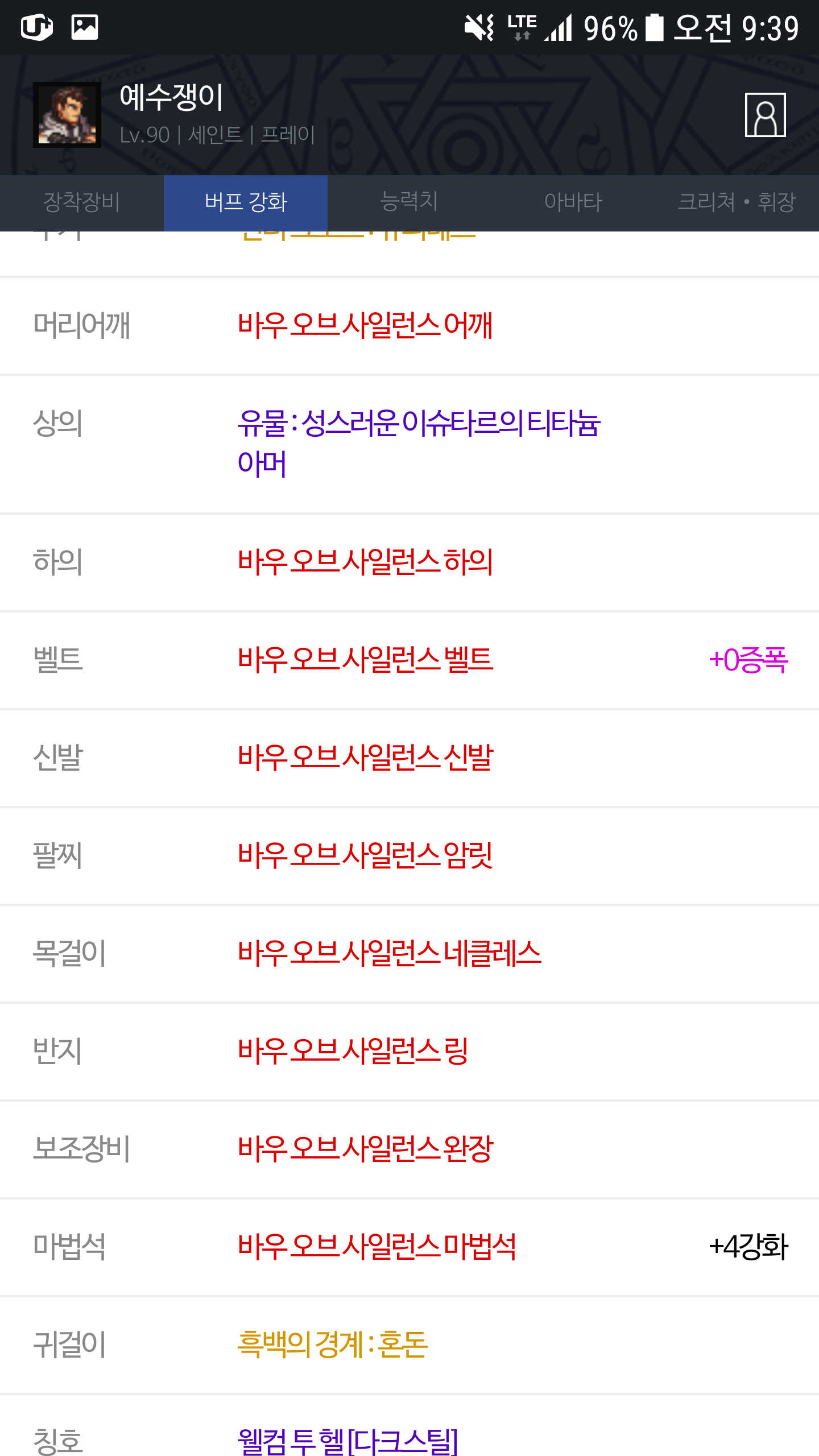Select the 팔찌 item 바우 오브 사일런스 암릿

pos(365,856)
